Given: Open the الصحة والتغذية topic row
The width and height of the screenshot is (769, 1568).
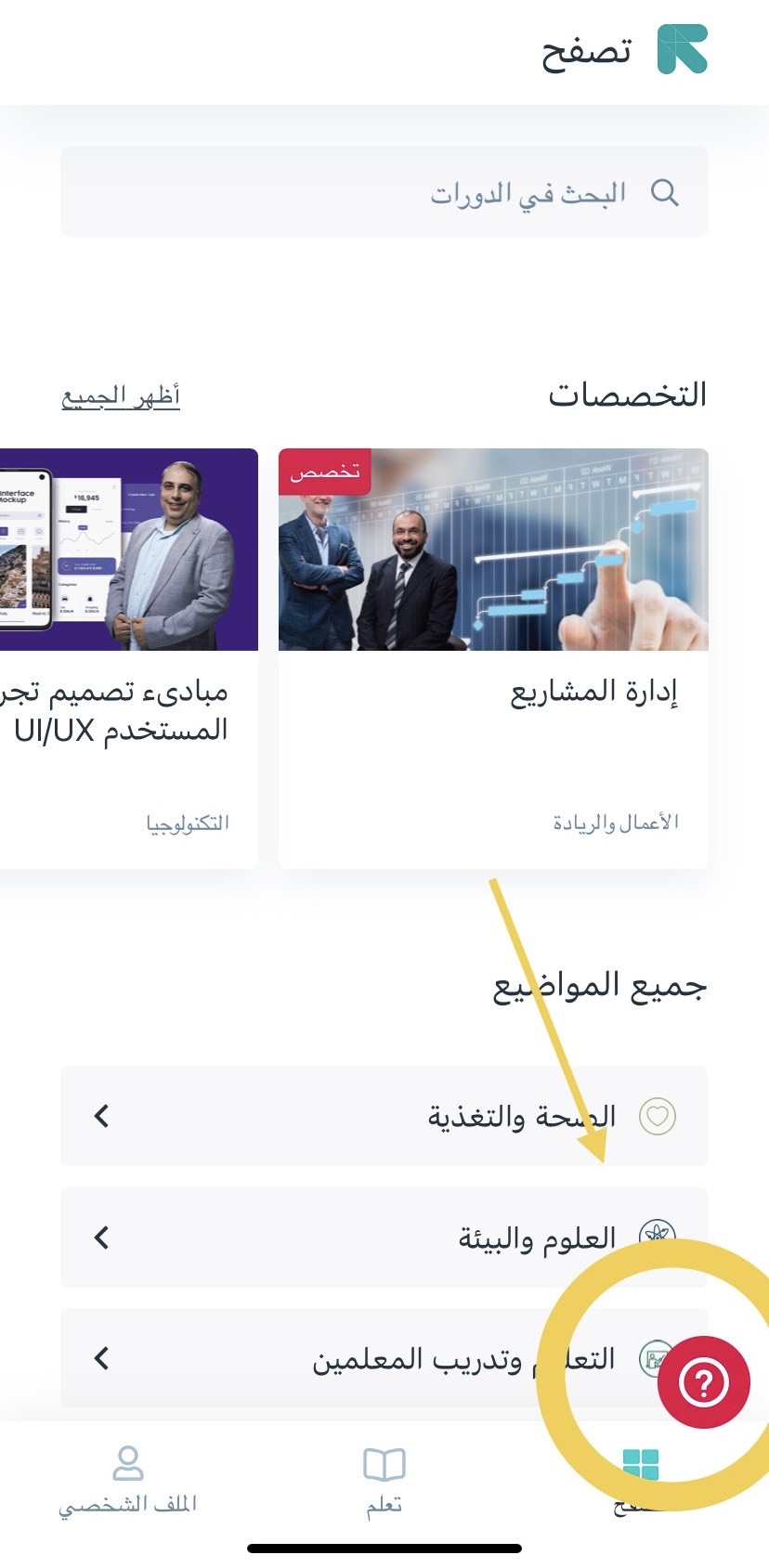Looking at the screenshot, I should [384, 1116].
